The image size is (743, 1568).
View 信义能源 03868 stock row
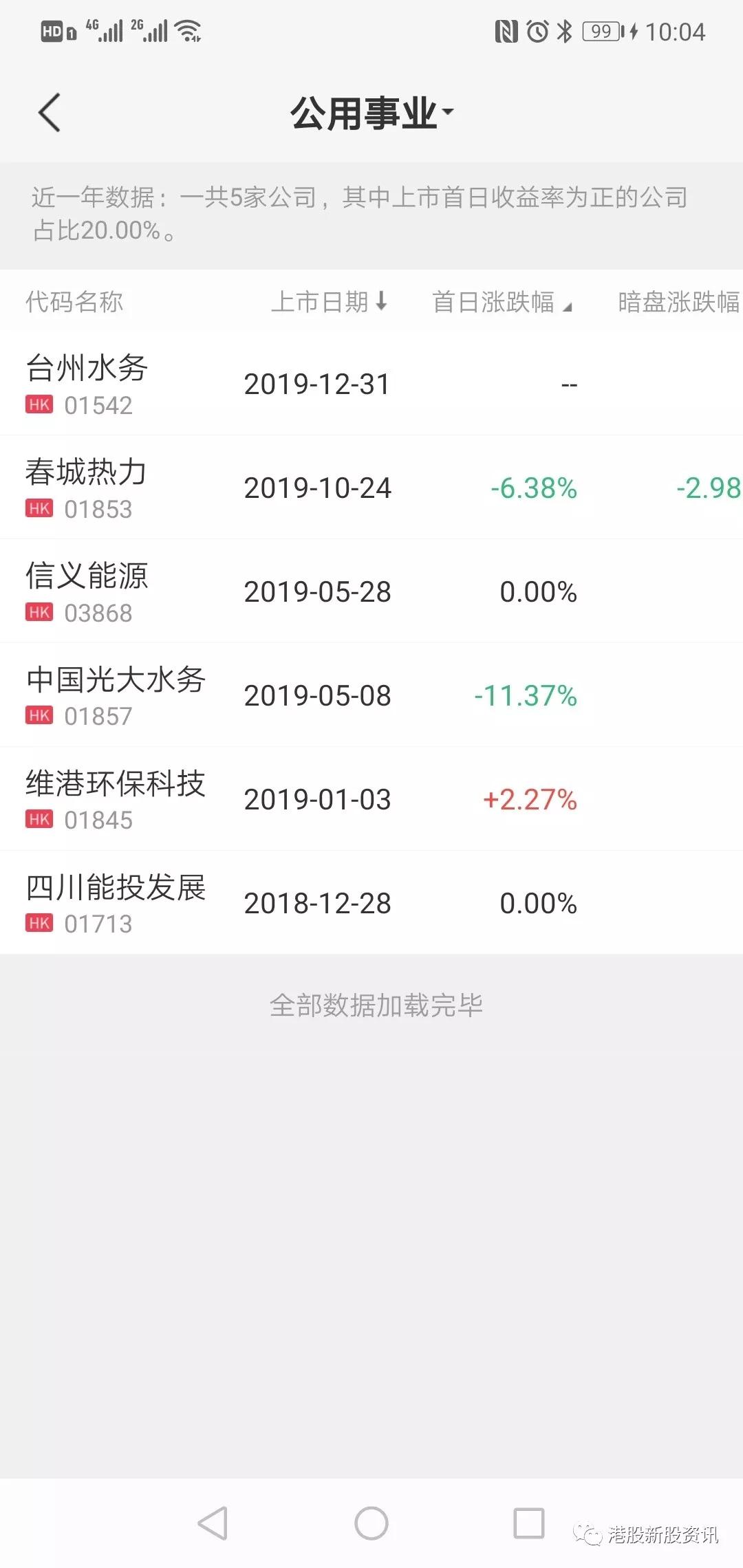371,591
